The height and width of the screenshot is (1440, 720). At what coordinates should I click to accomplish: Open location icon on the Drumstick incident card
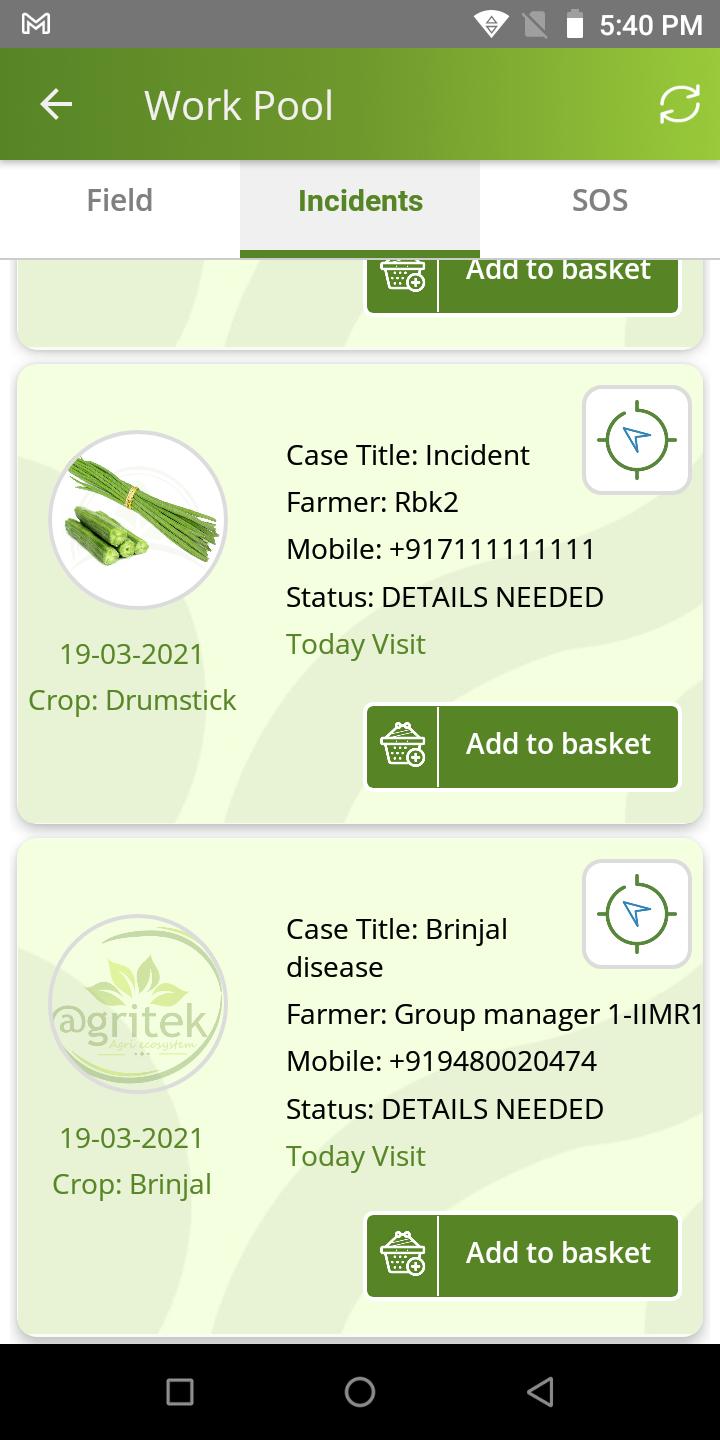pyautogui.click(x=637, y=440)
